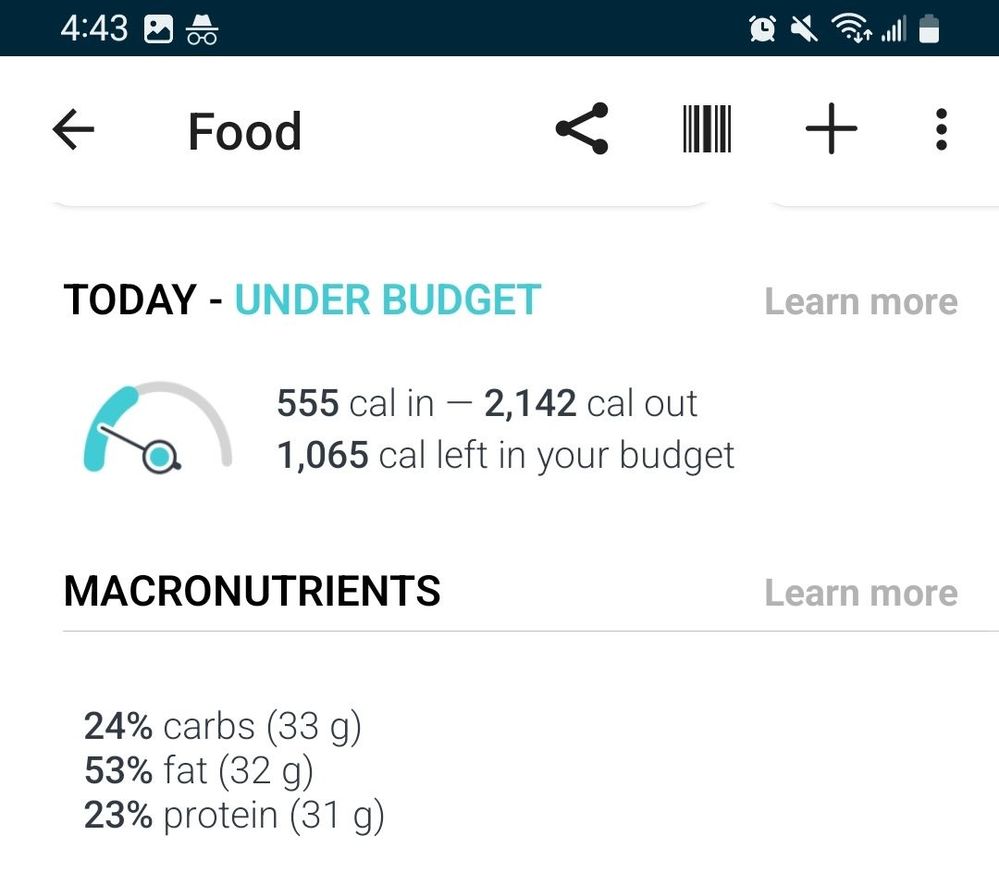Screen dimensions: 999x870
Task: Go back from the Food screen
Action: click(x=73, y=130)
